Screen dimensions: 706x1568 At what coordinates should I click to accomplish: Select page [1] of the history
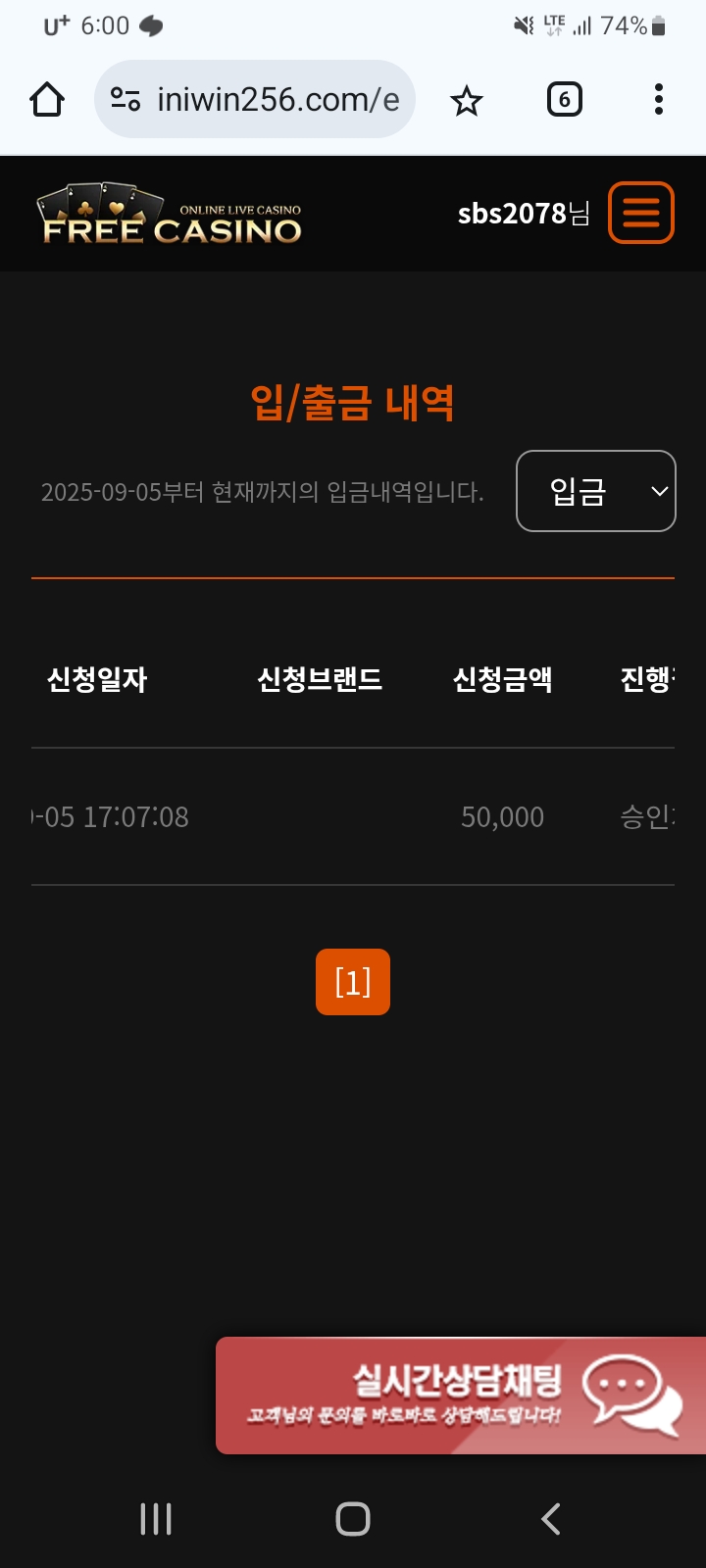click(353, 982)
